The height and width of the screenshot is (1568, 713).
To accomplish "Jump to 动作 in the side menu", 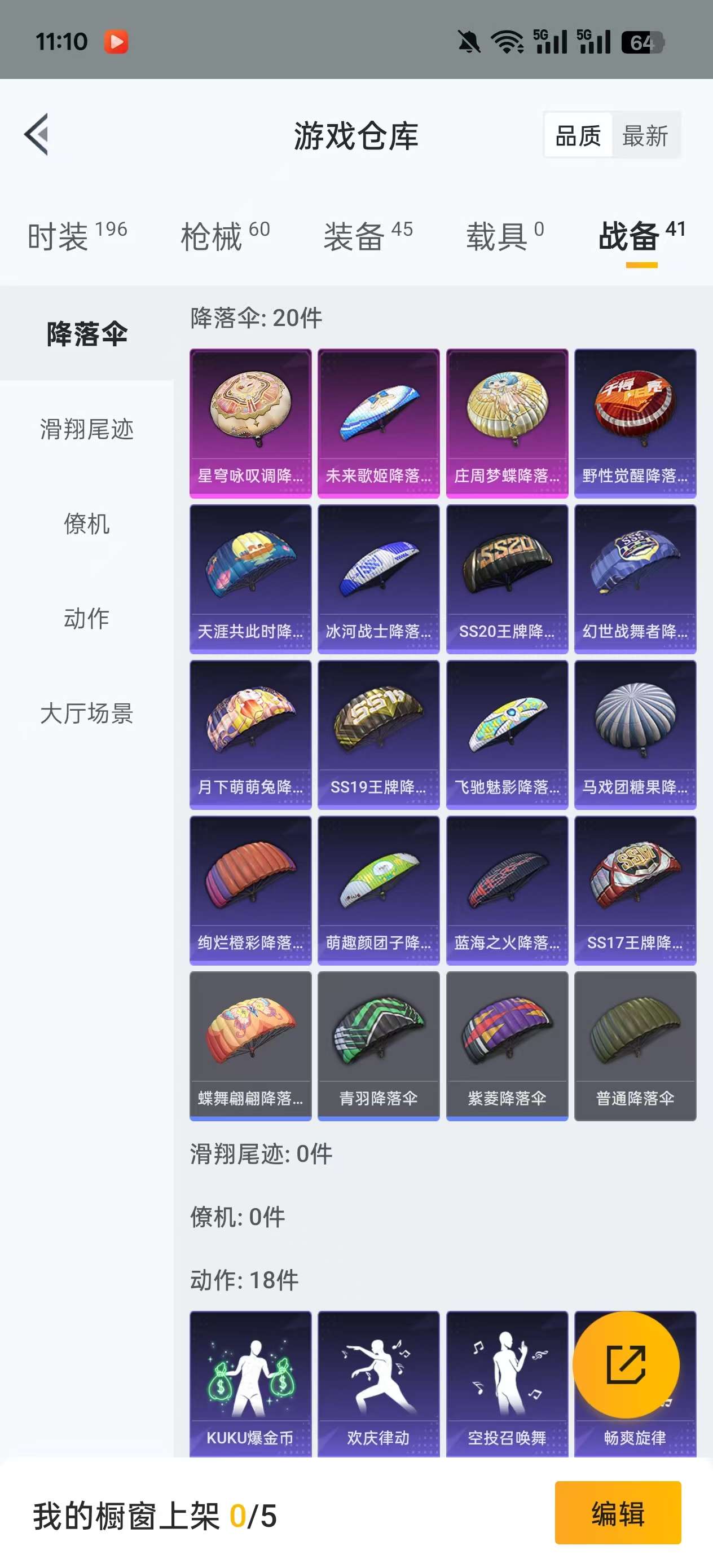I will (x=86, y=618).
